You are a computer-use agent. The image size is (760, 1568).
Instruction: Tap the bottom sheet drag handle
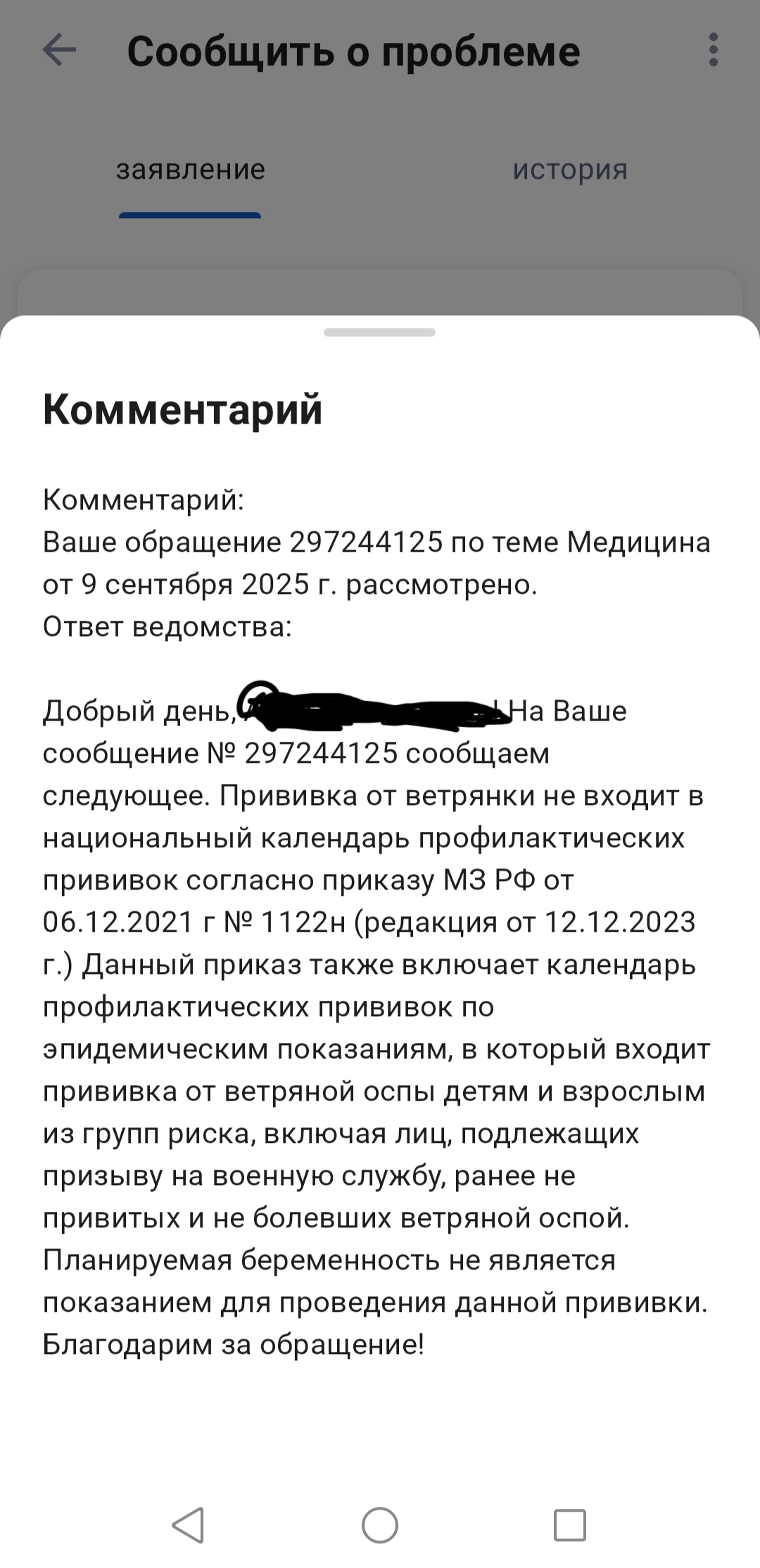(x=379, y=332)
